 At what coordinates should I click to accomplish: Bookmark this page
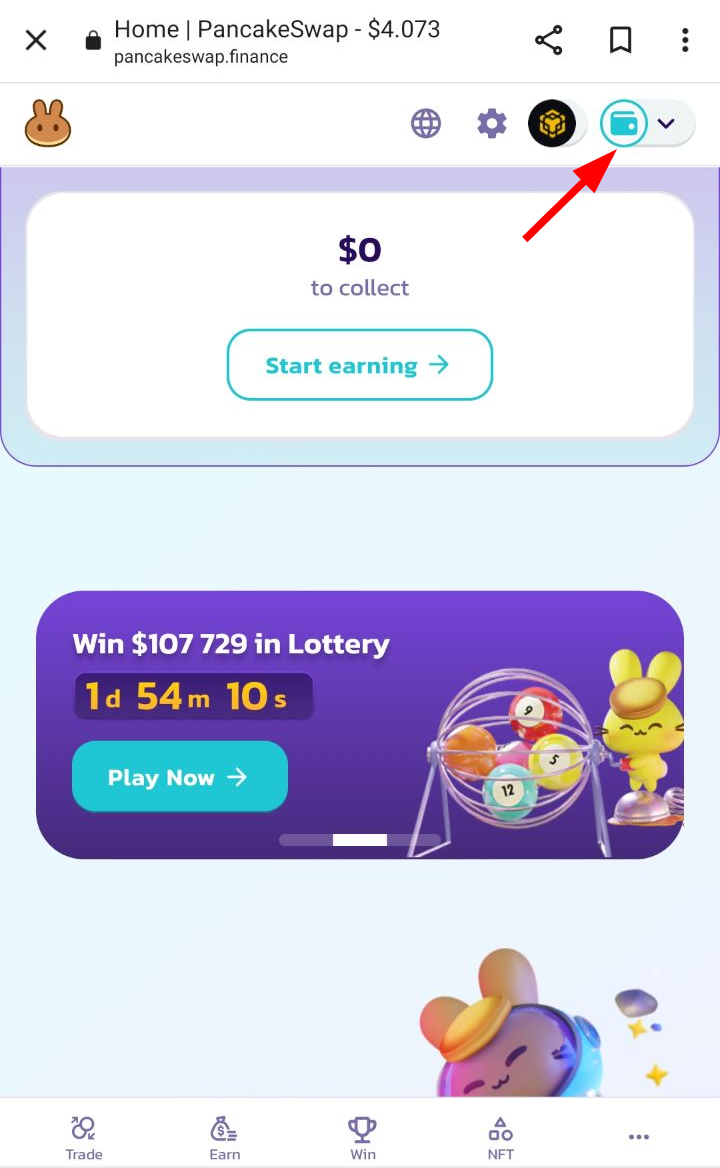[620, 40]
